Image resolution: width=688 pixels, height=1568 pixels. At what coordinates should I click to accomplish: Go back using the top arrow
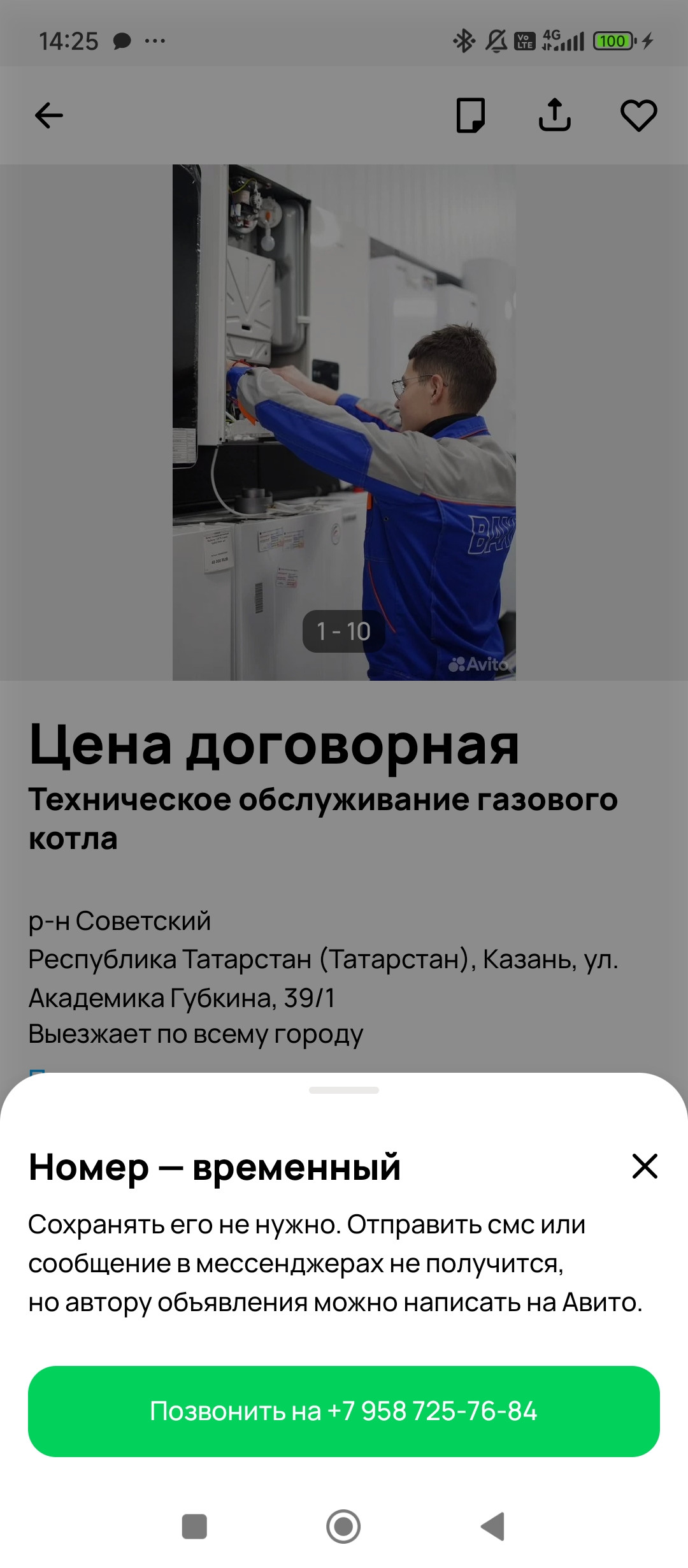pyautogui.click(x=49, y=115)
